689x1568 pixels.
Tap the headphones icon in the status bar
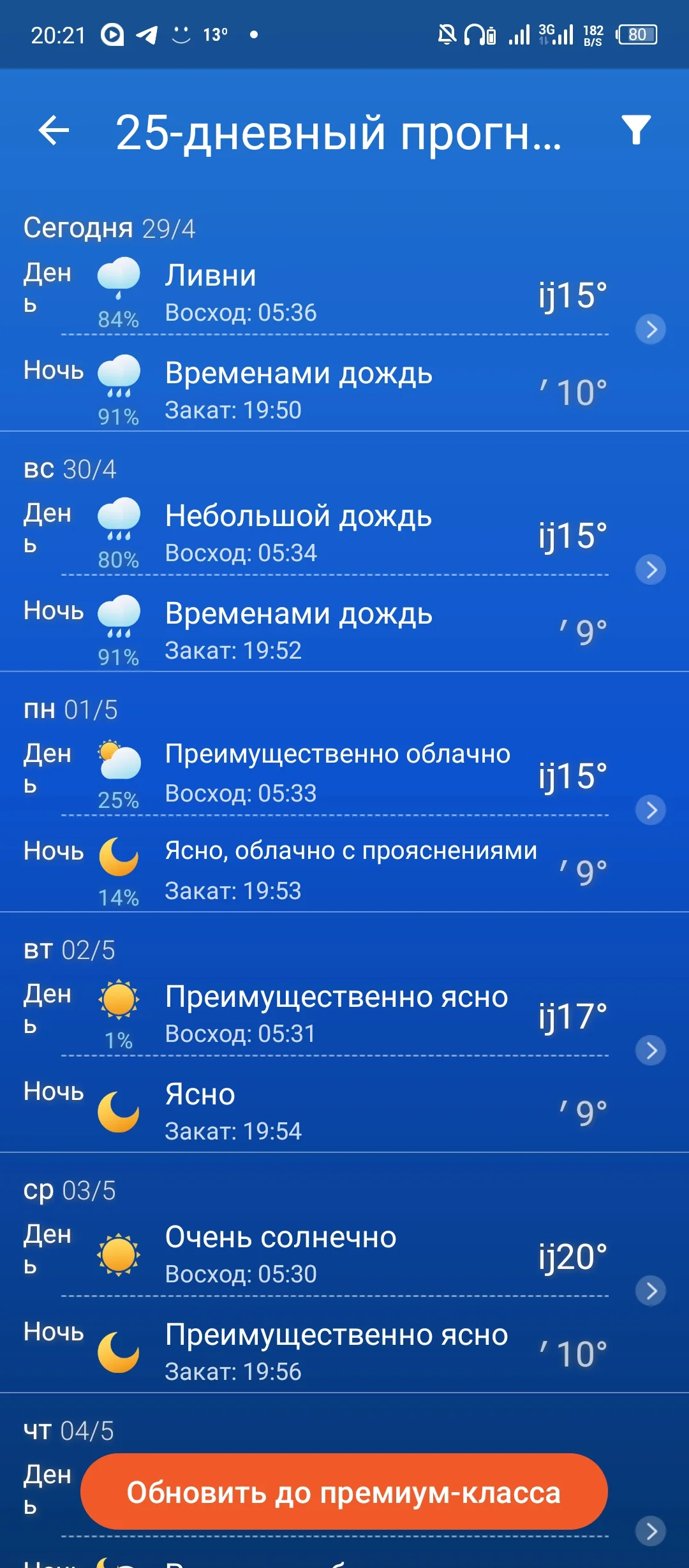coord(473,33)
